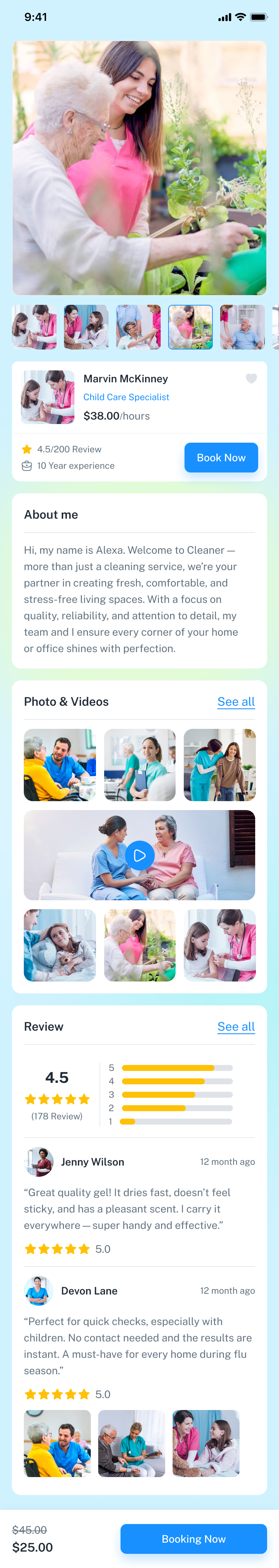
Task: Tap the Booking Now button
Action: click(193, 1539)
